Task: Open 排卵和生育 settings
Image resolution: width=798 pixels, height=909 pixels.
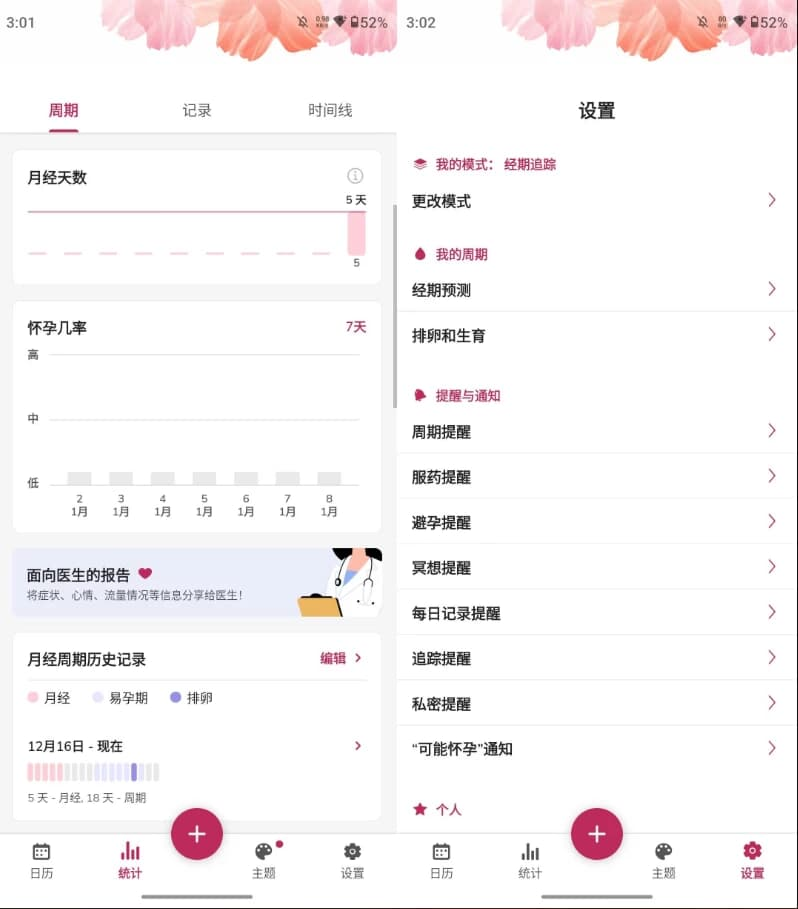Action: pos(596,335)
